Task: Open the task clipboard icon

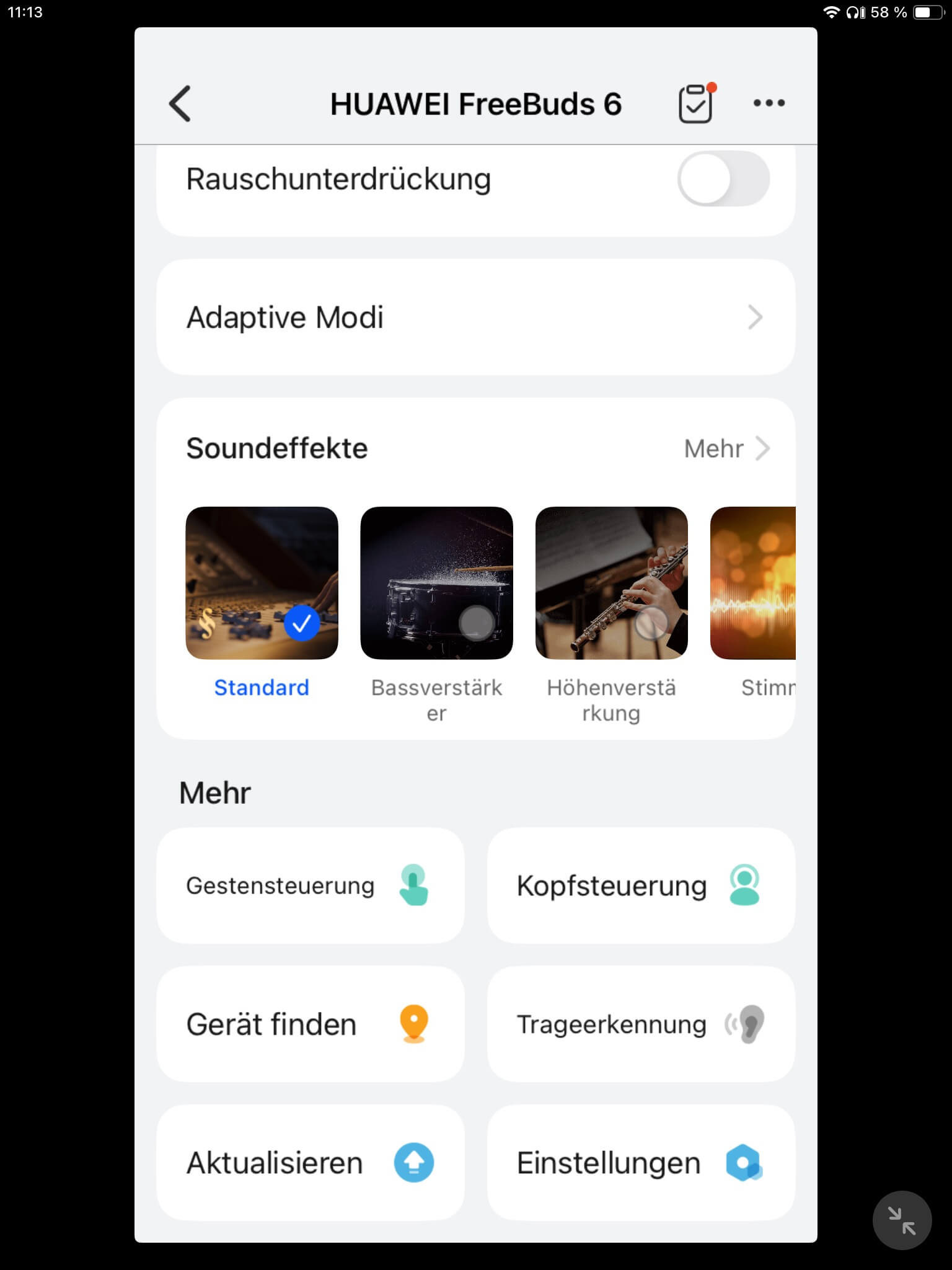Action: click(695, 104)
